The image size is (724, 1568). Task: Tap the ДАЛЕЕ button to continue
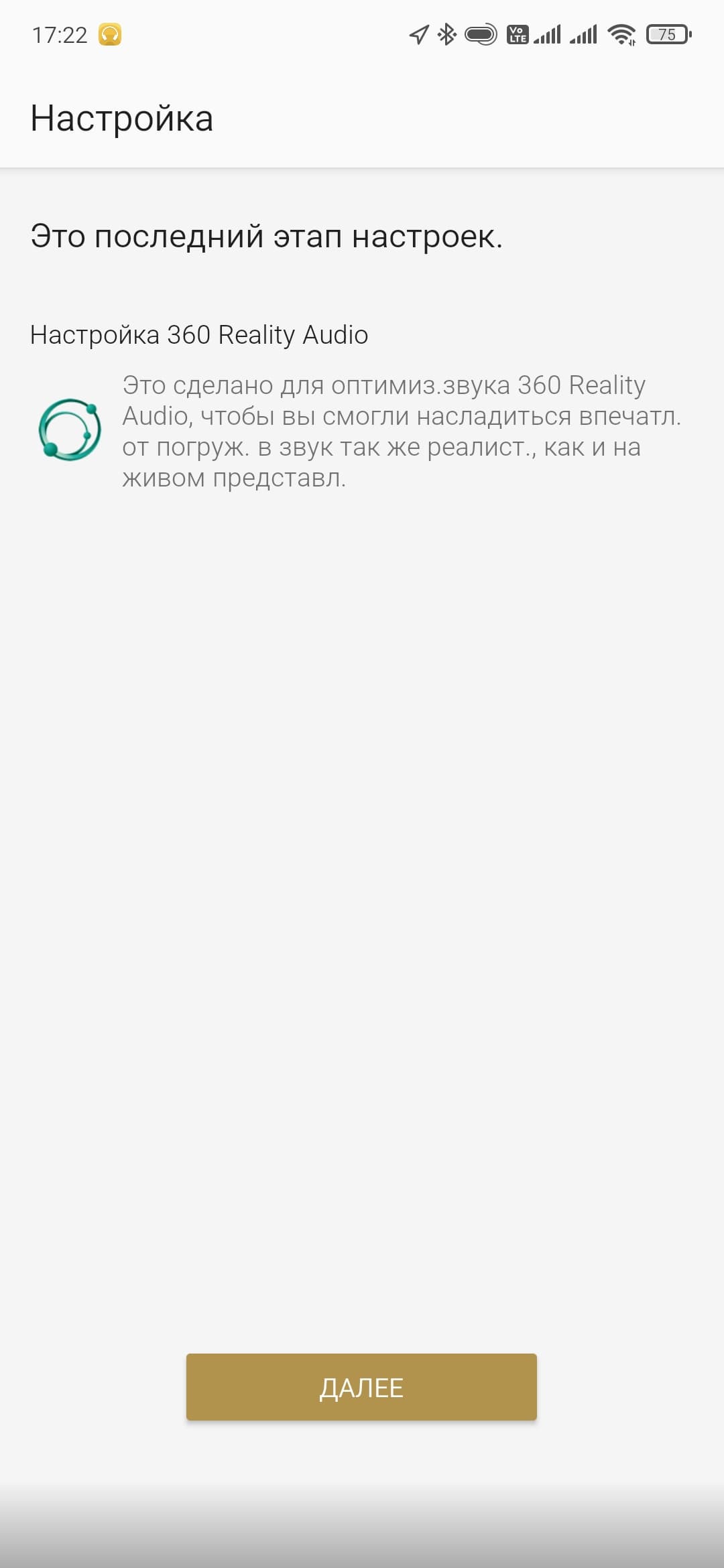(361, 1386)
